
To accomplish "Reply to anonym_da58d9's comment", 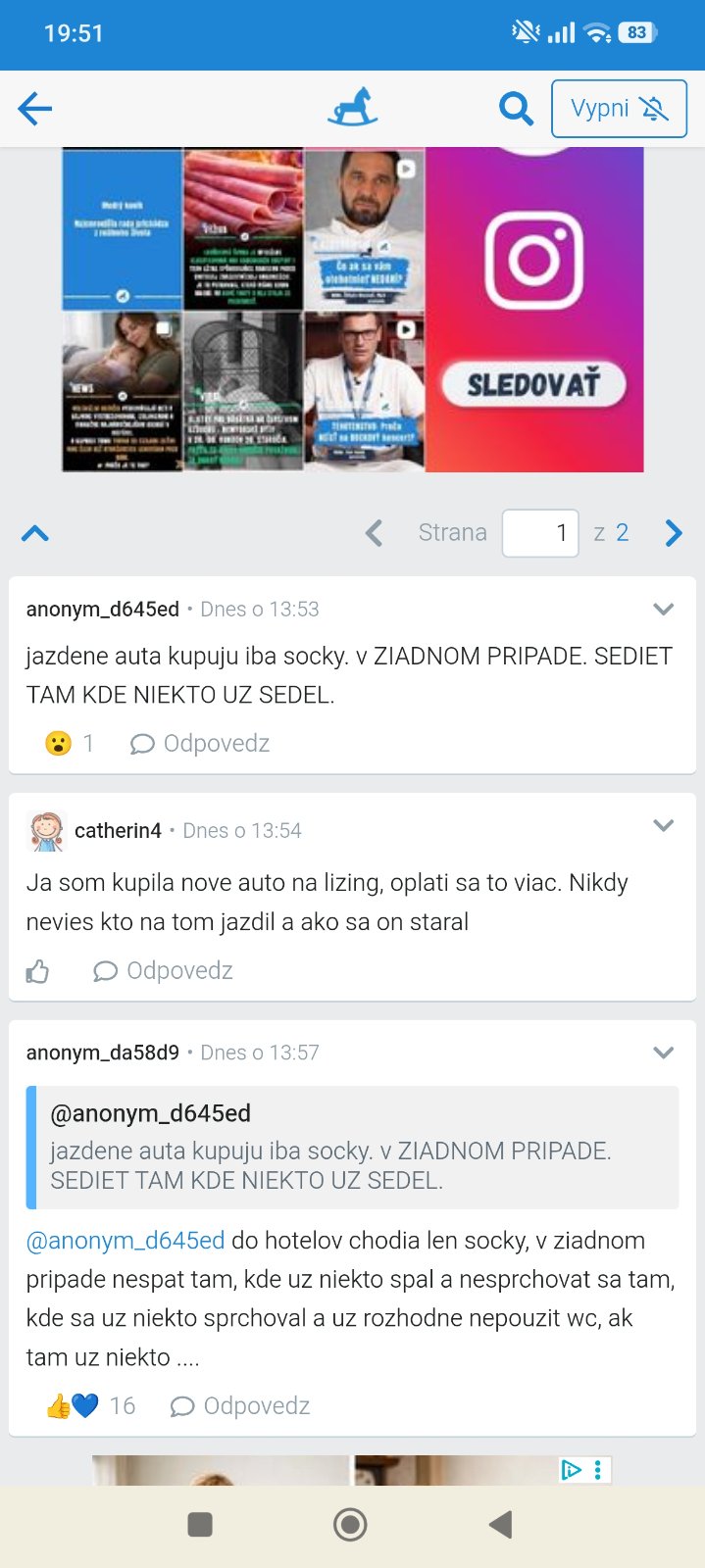I will tap(240, 1406).
